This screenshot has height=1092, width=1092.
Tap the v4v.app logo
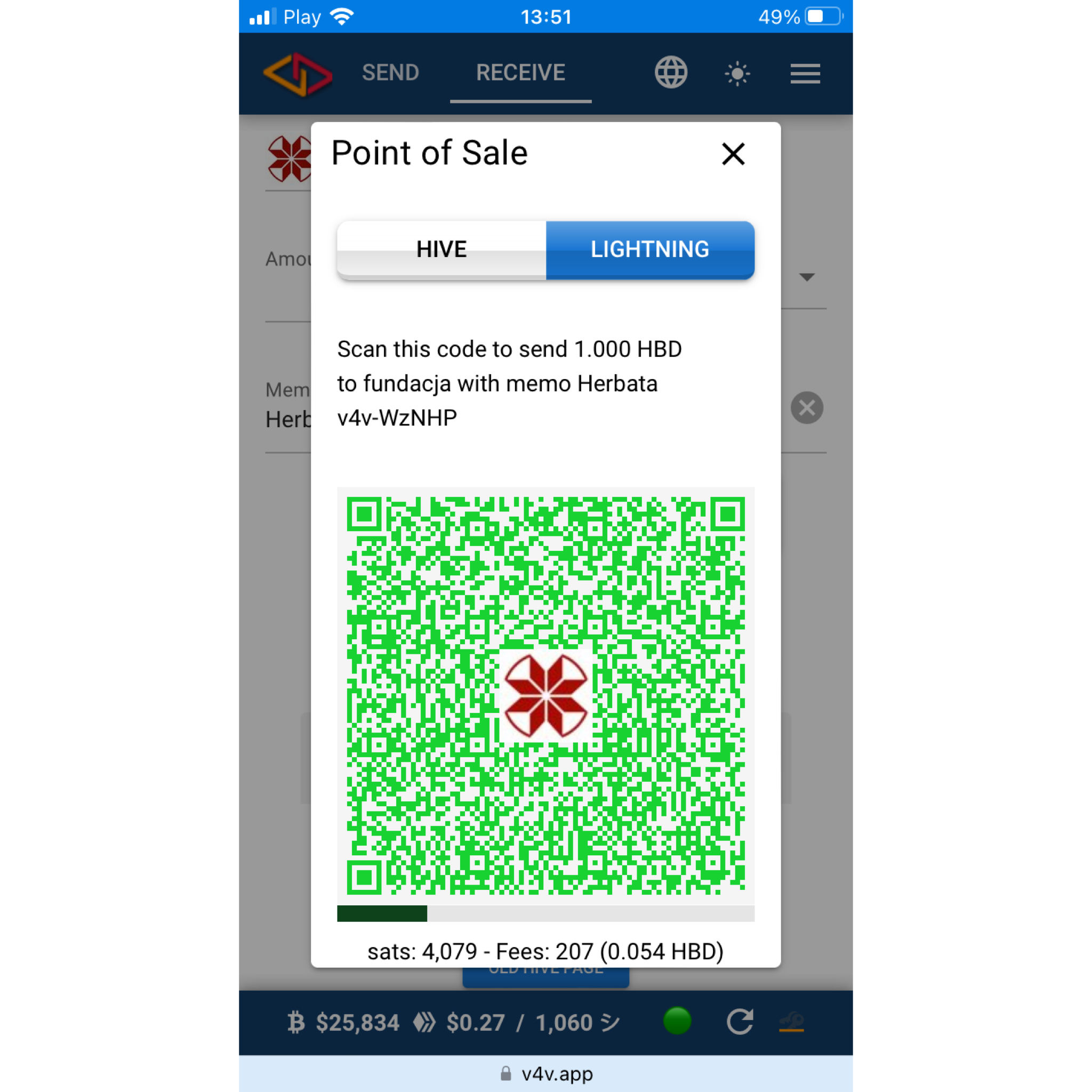pos(298,74)
